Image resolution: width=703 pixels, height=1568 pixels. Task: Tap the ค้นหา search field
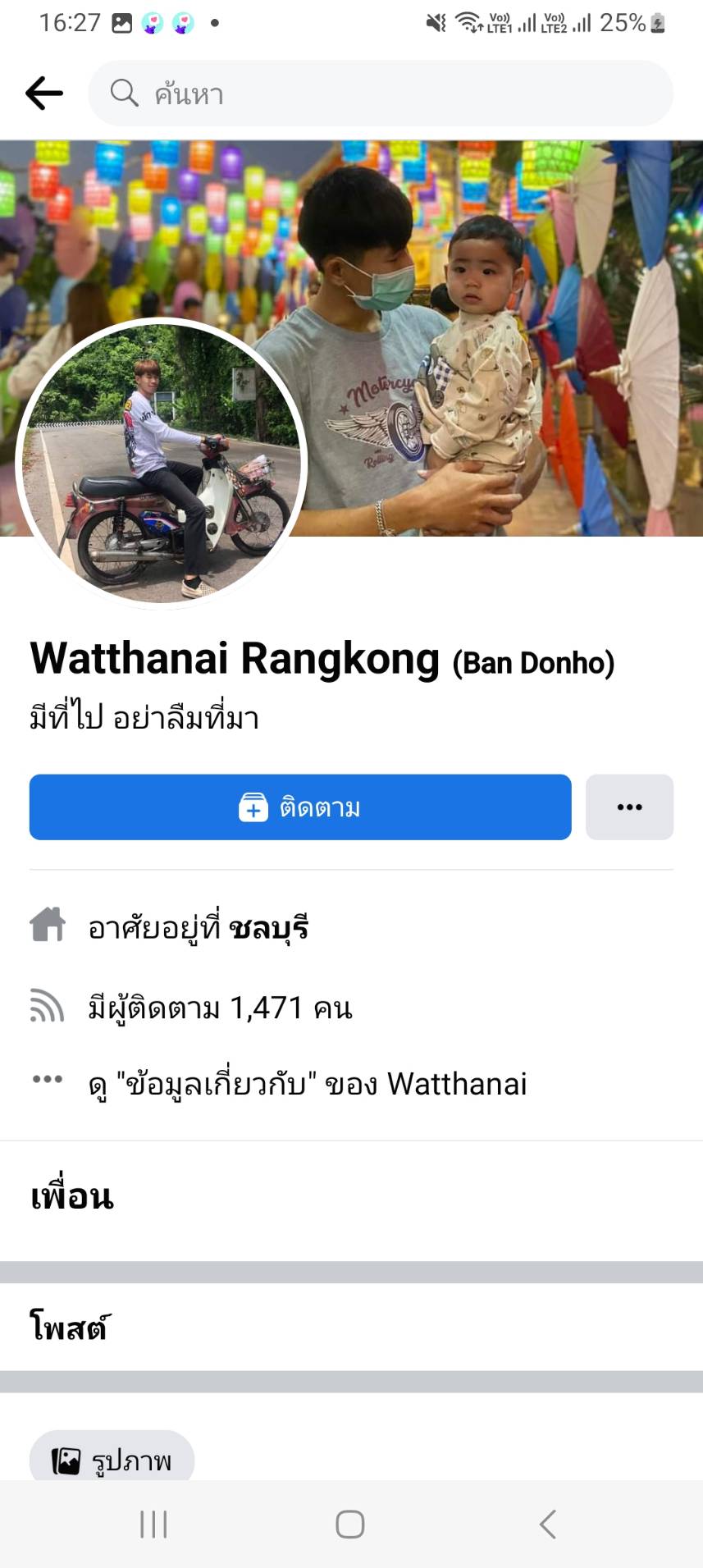[381, 94]
